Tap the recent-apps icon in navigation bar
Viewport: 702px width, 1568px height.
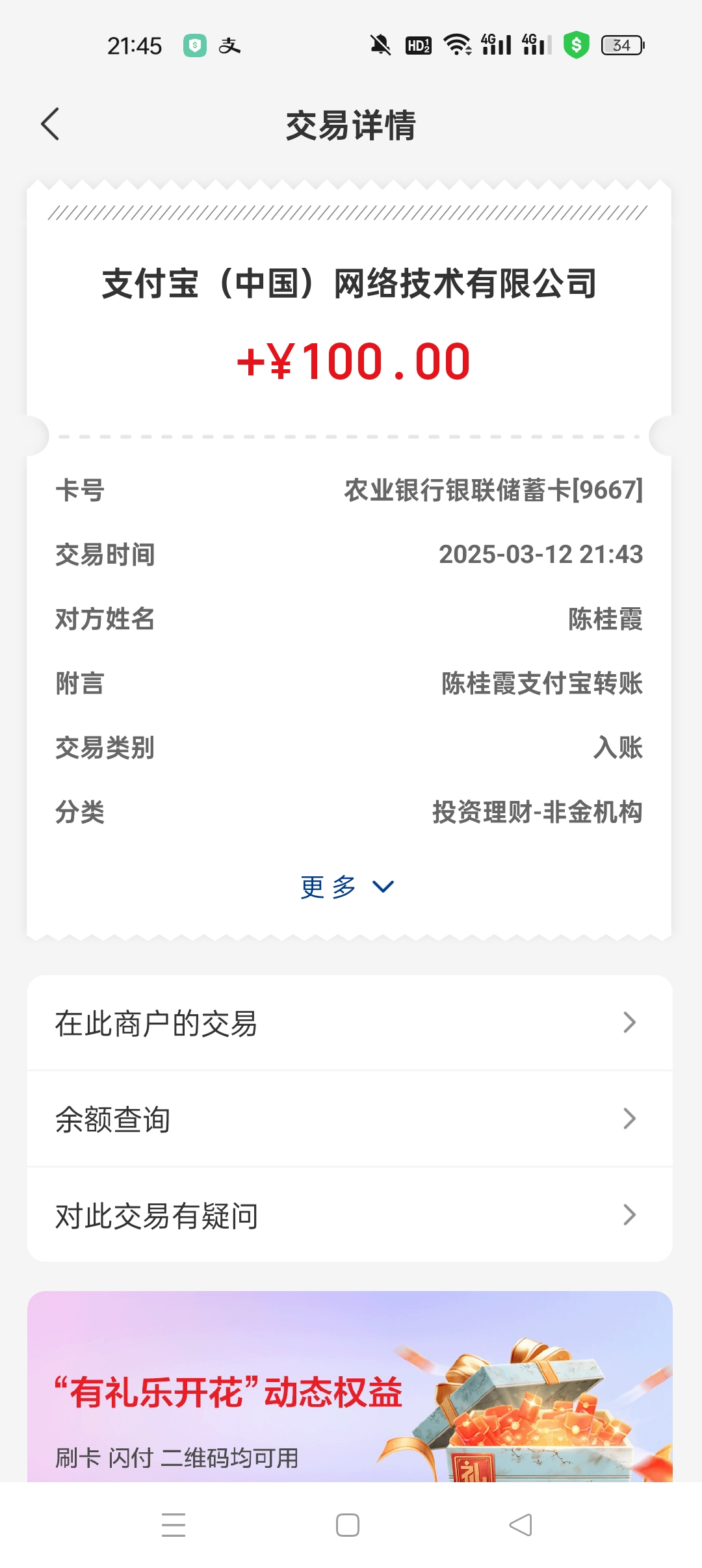[x=173, y=1524]
